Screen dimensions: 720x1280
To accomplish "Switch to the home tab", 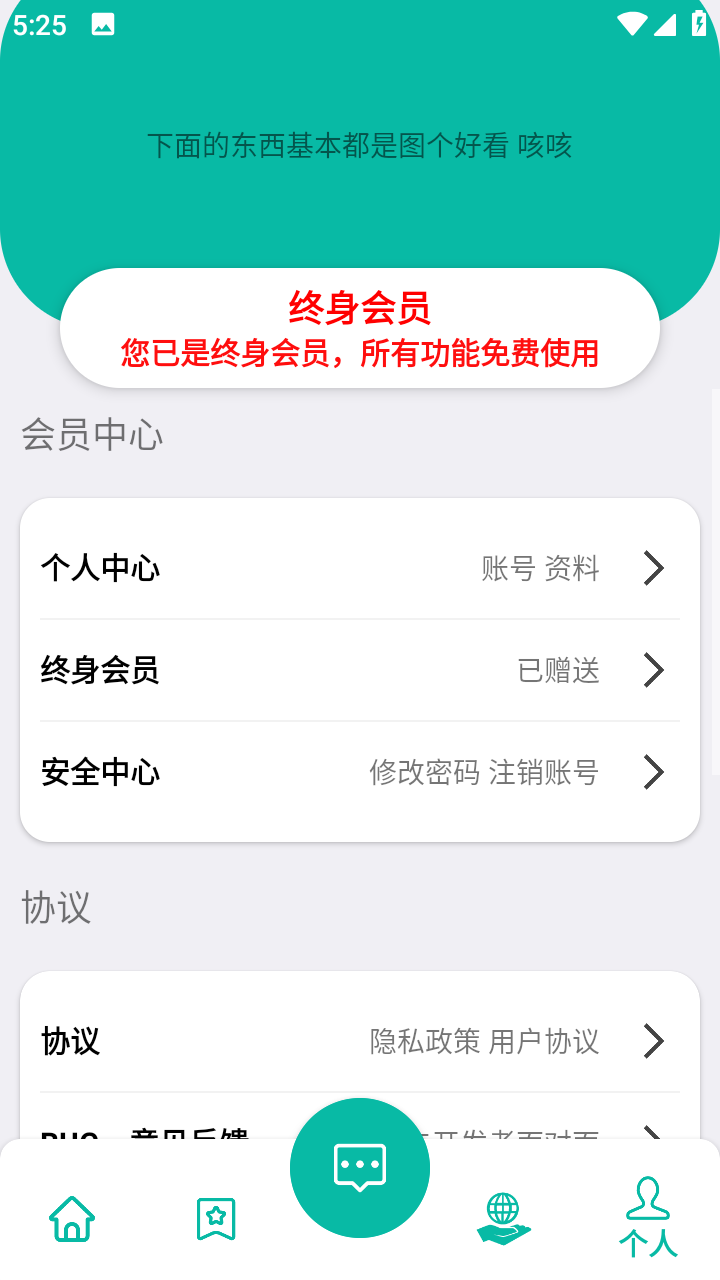I will point(72,1219).
